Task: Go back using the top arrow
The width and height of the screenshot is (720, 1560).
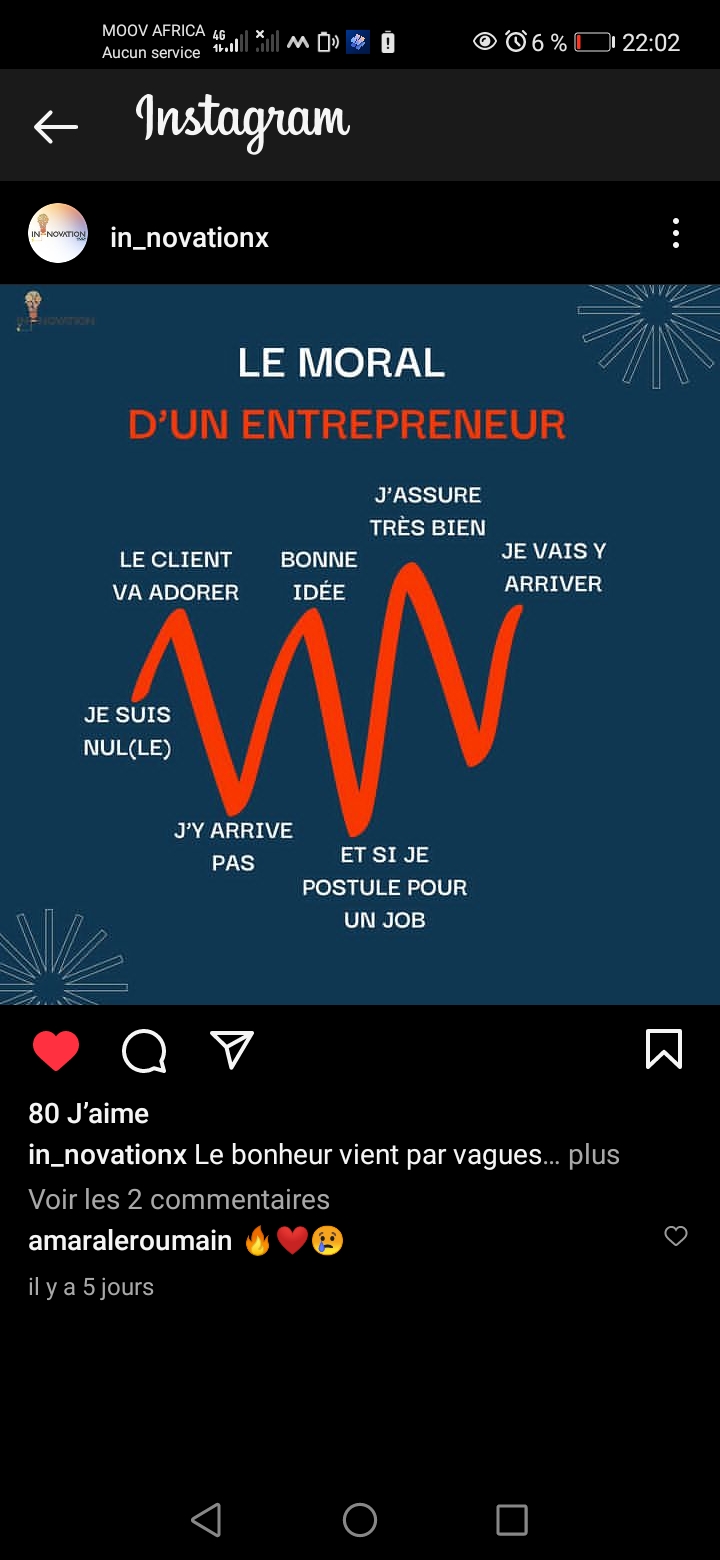Action: tap(55, 126)
